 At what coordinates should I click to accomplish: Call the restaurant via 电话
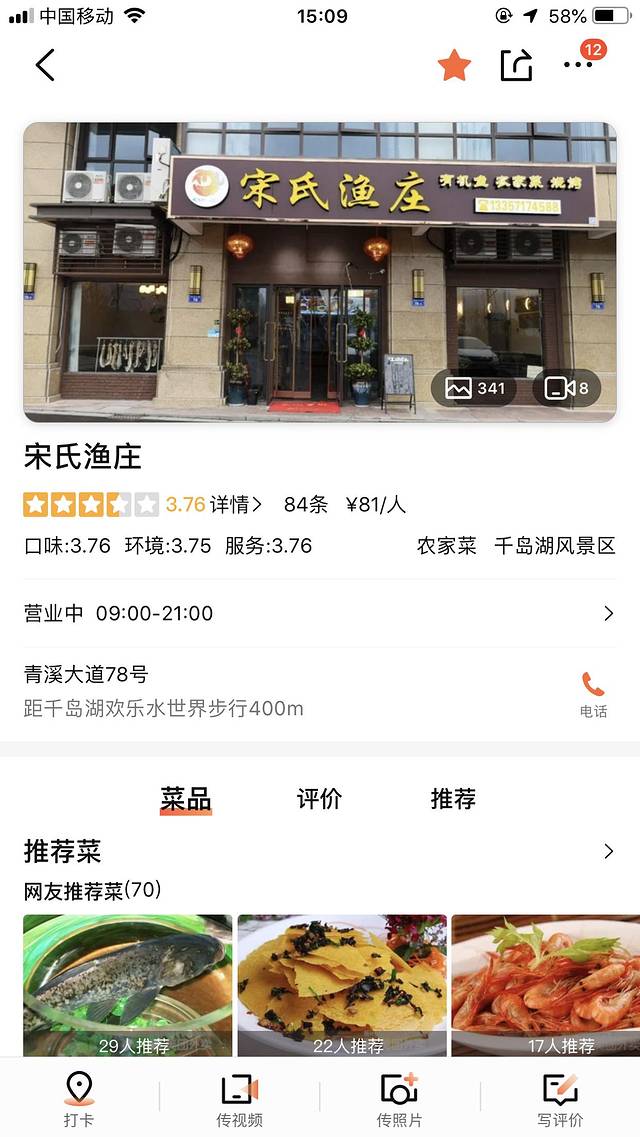[593, 694]
